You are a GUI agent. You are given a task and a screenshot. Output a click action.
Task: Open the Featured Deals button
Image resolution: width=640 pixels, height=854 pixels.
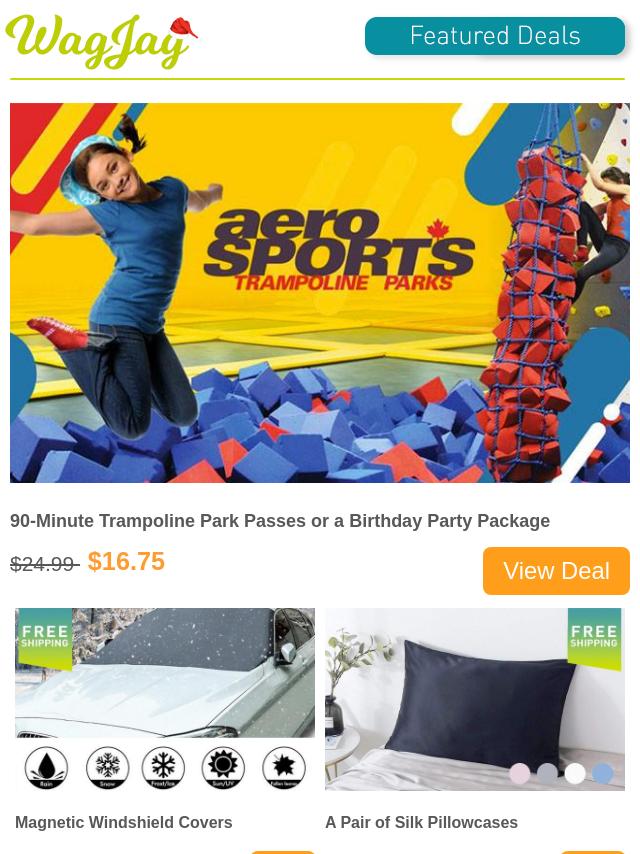click(495, 36)
